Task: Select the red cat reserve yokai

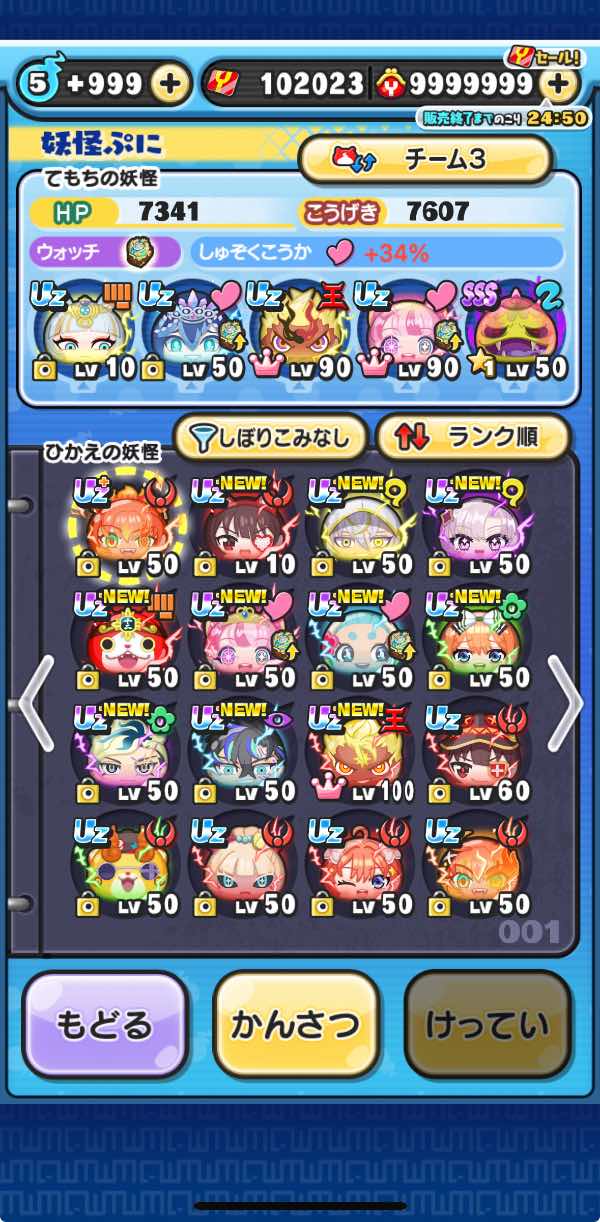Action: tap(125, 640)
